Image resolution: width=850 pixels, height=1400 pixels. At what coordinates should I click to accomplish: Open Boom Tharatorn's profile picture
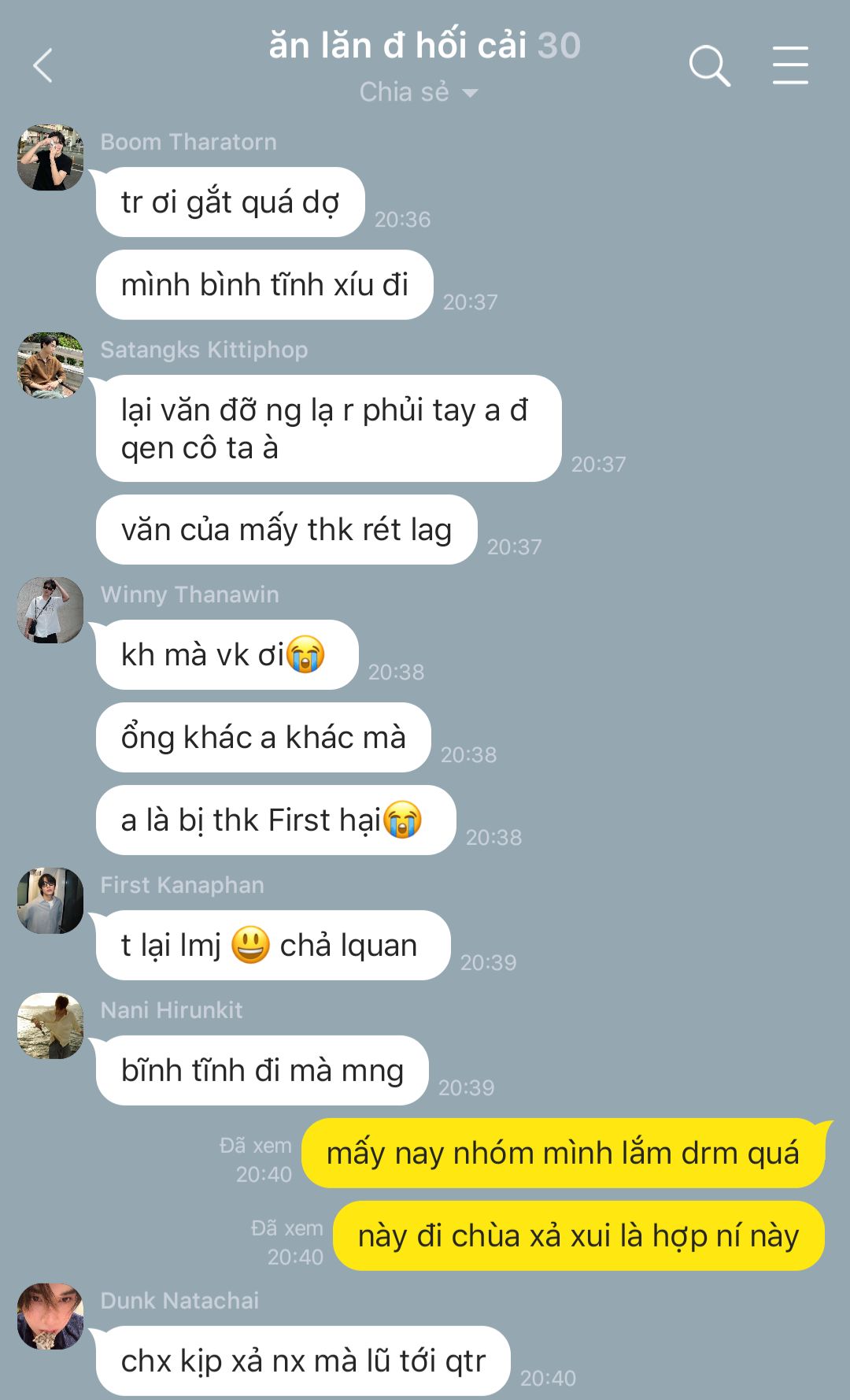pos(50,157)
